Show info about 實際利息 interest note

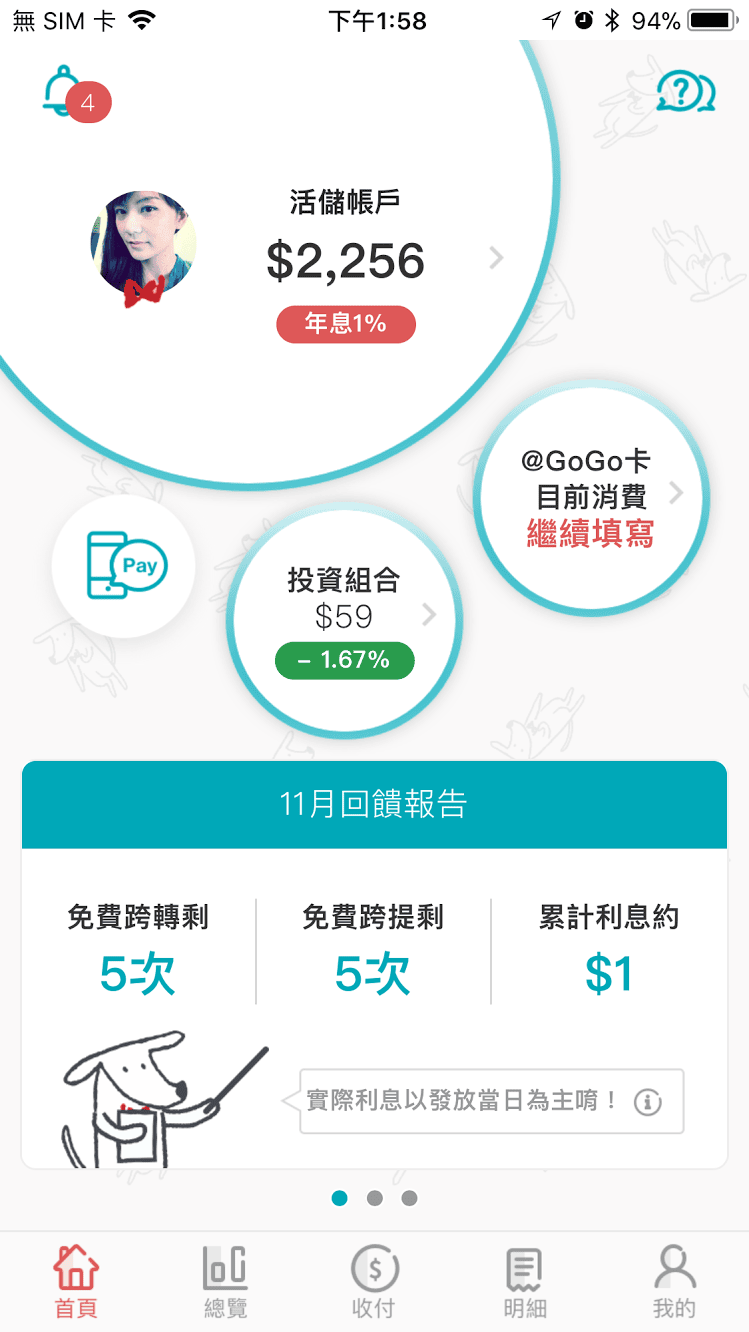coord(648,1102)
